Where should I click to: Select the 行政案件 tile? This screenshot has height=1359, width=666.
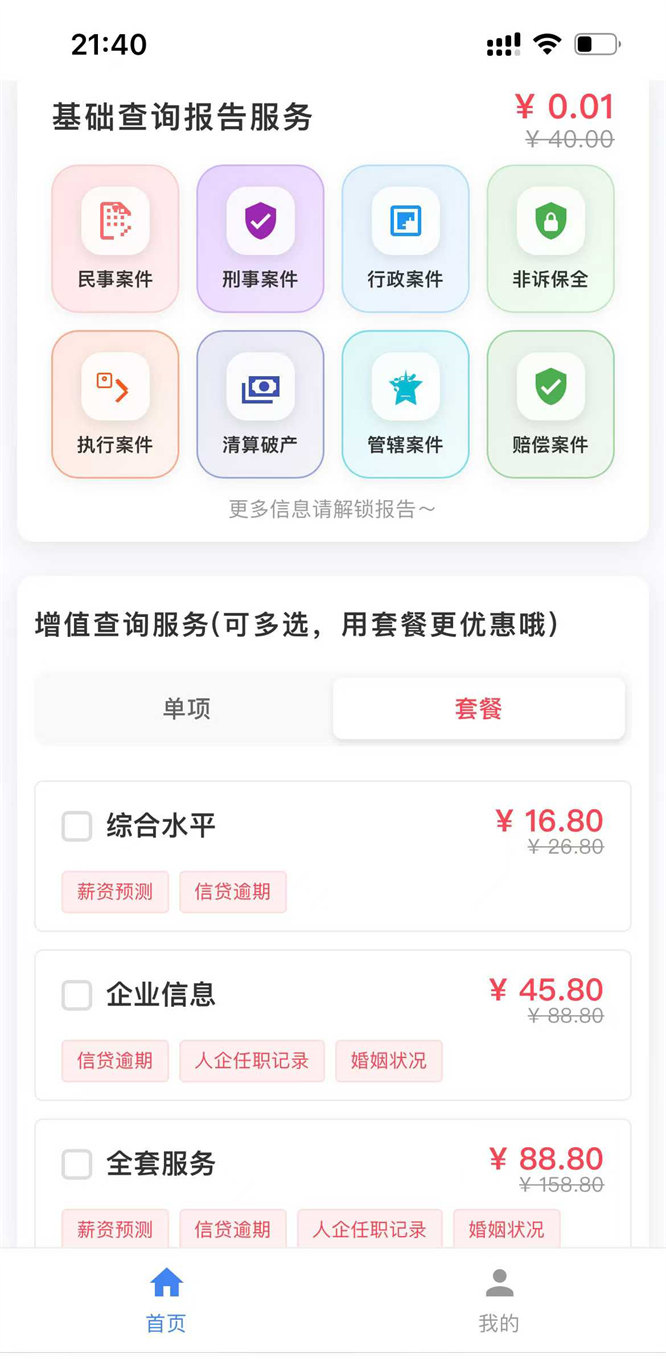coord(405,238)
